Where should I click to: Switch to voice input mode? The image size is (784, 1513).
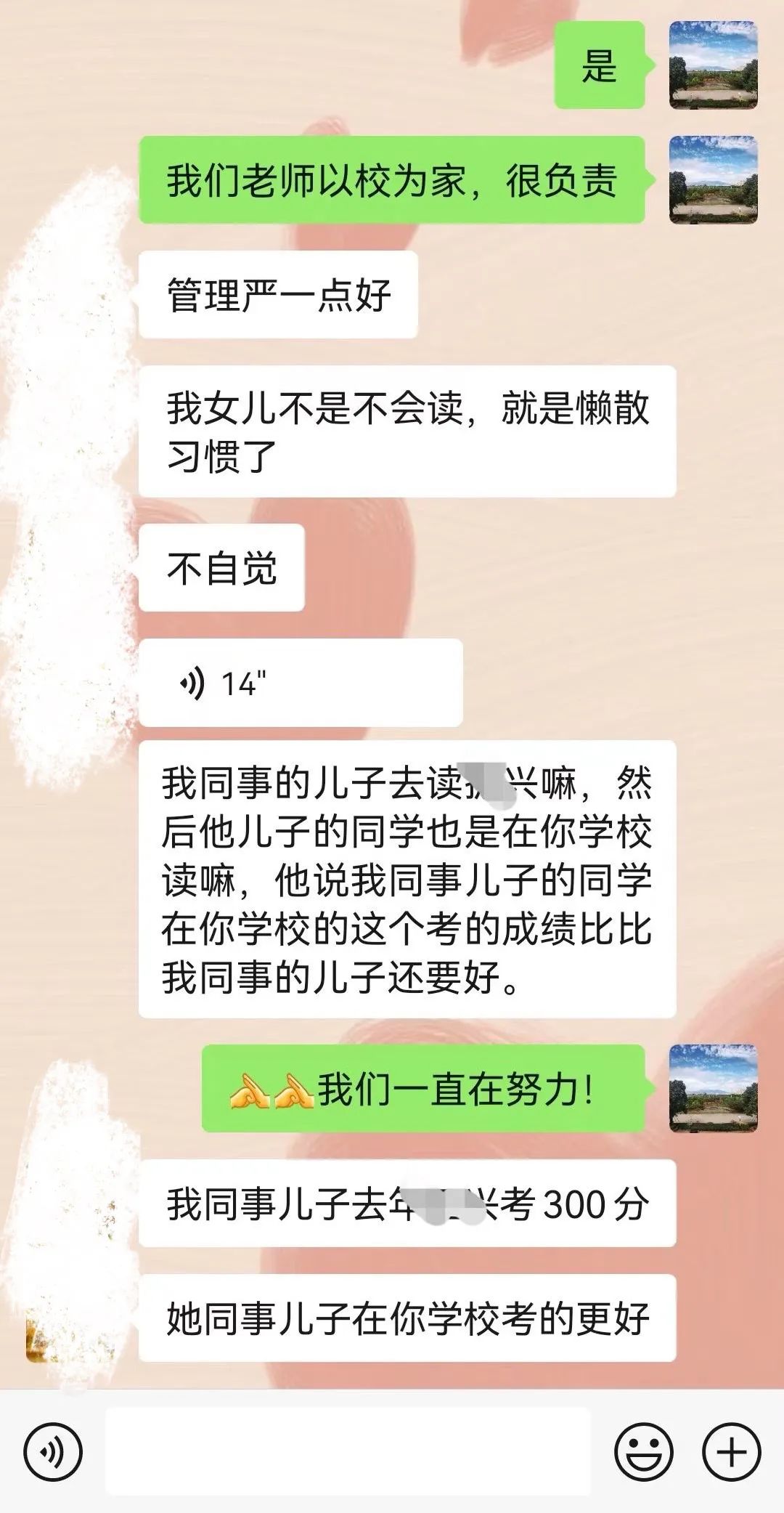tap(53, 1453)
